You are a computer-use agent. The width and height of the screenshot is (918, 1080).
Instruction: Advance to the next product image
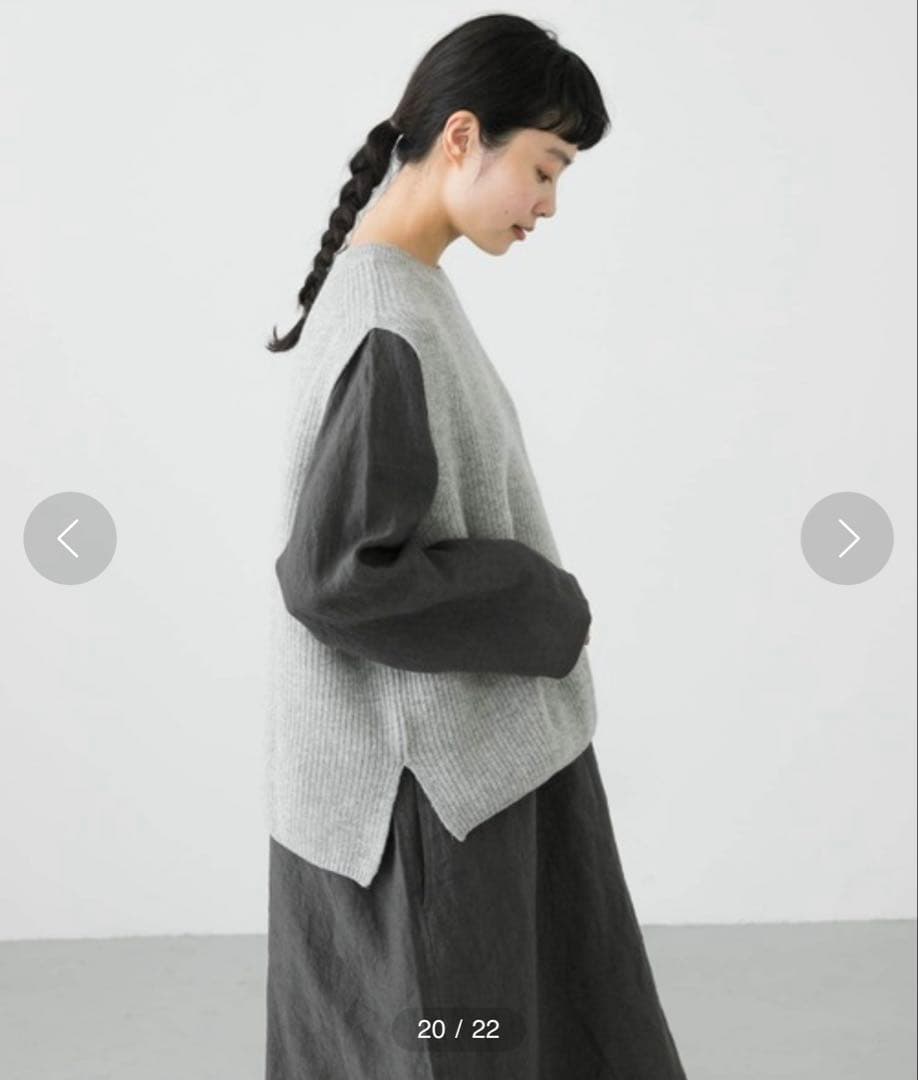(x=846, y=538)
